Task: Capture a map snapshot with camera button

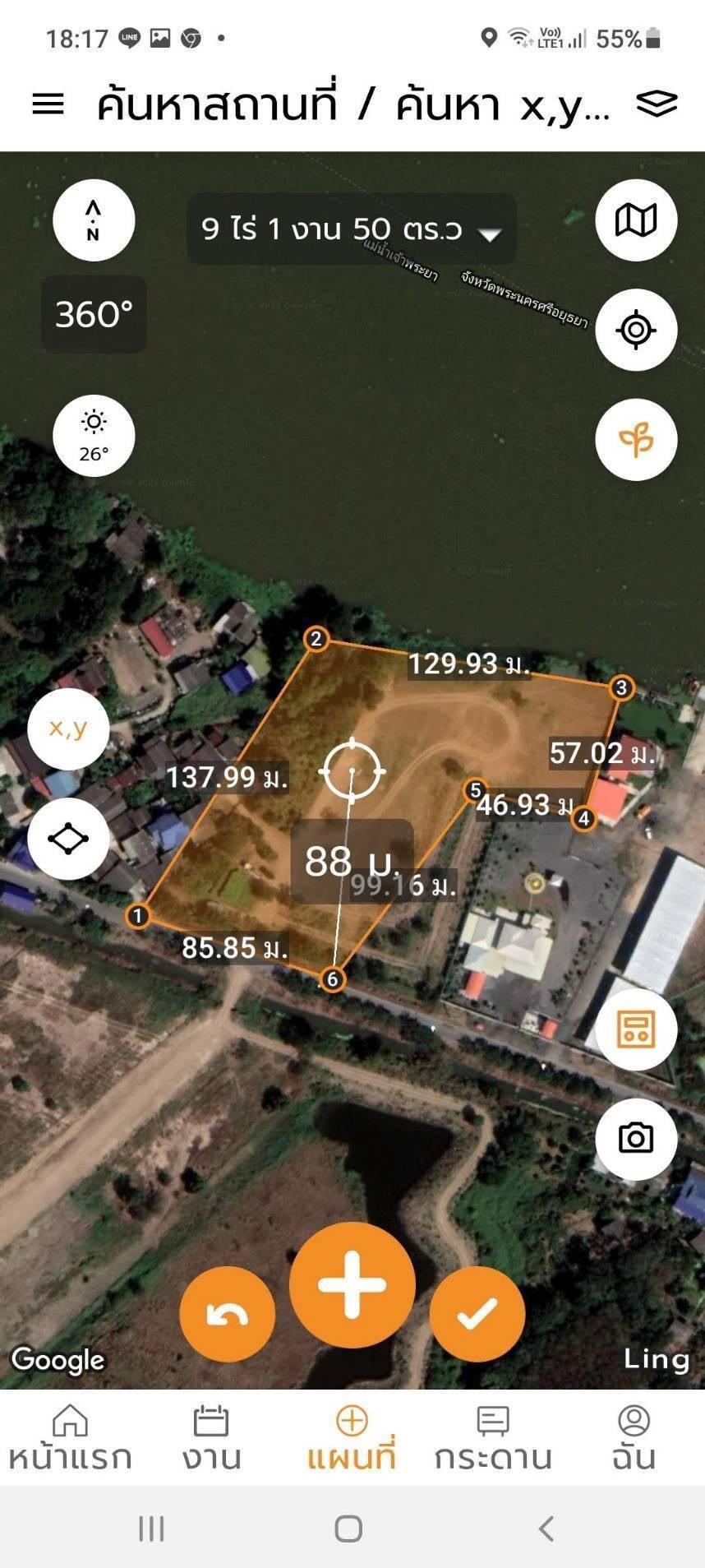Action: (x=636, y=1139)
